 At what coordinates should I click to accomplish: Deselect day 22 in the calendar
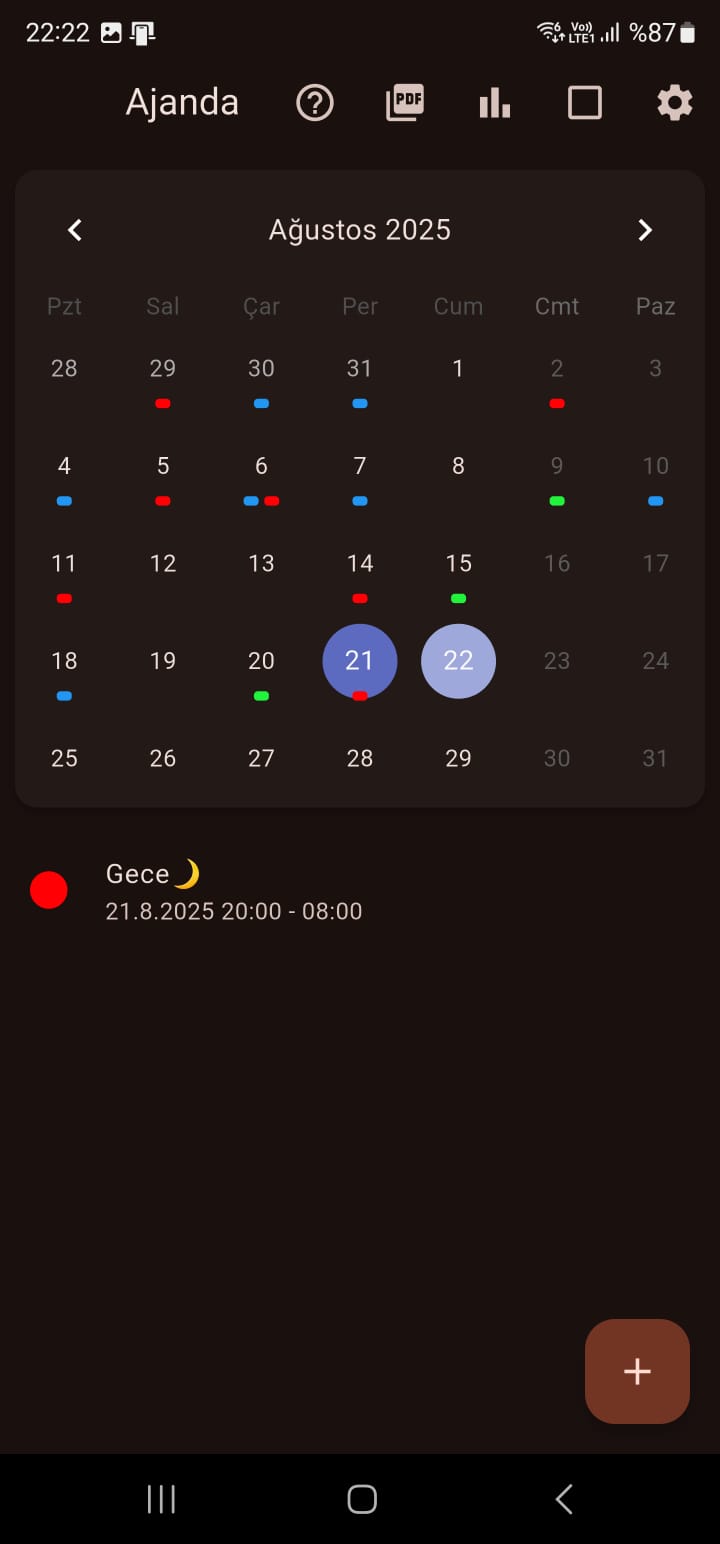click(x=458, y=660)
